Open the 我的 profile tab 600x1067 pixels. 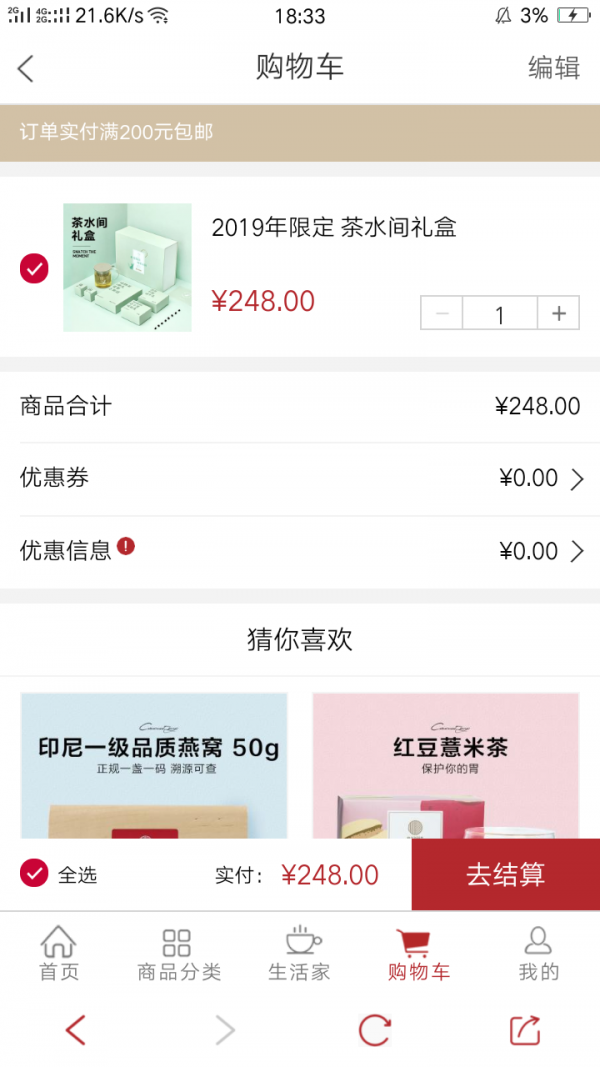click(x=538, y=954)
